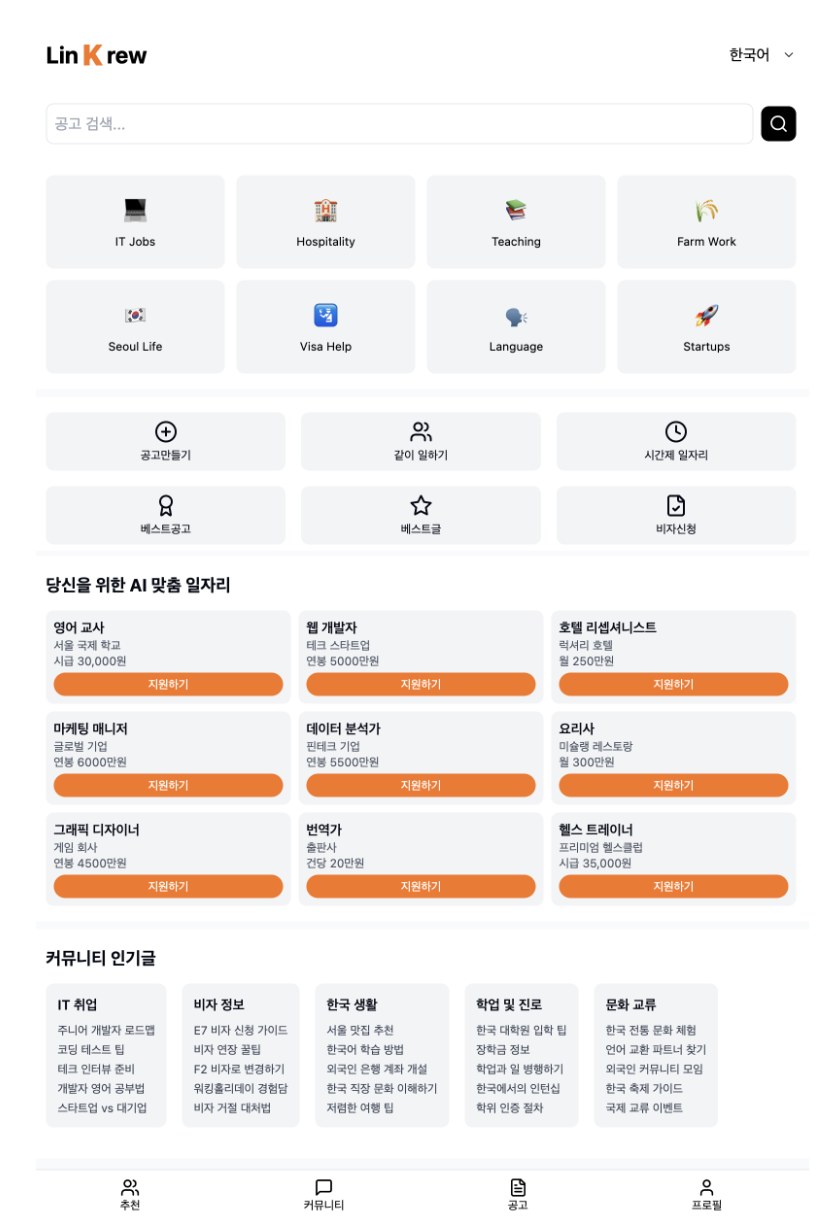Open 같이 일하기 shortcut
828x1232 pixels.
coord(420,441)
